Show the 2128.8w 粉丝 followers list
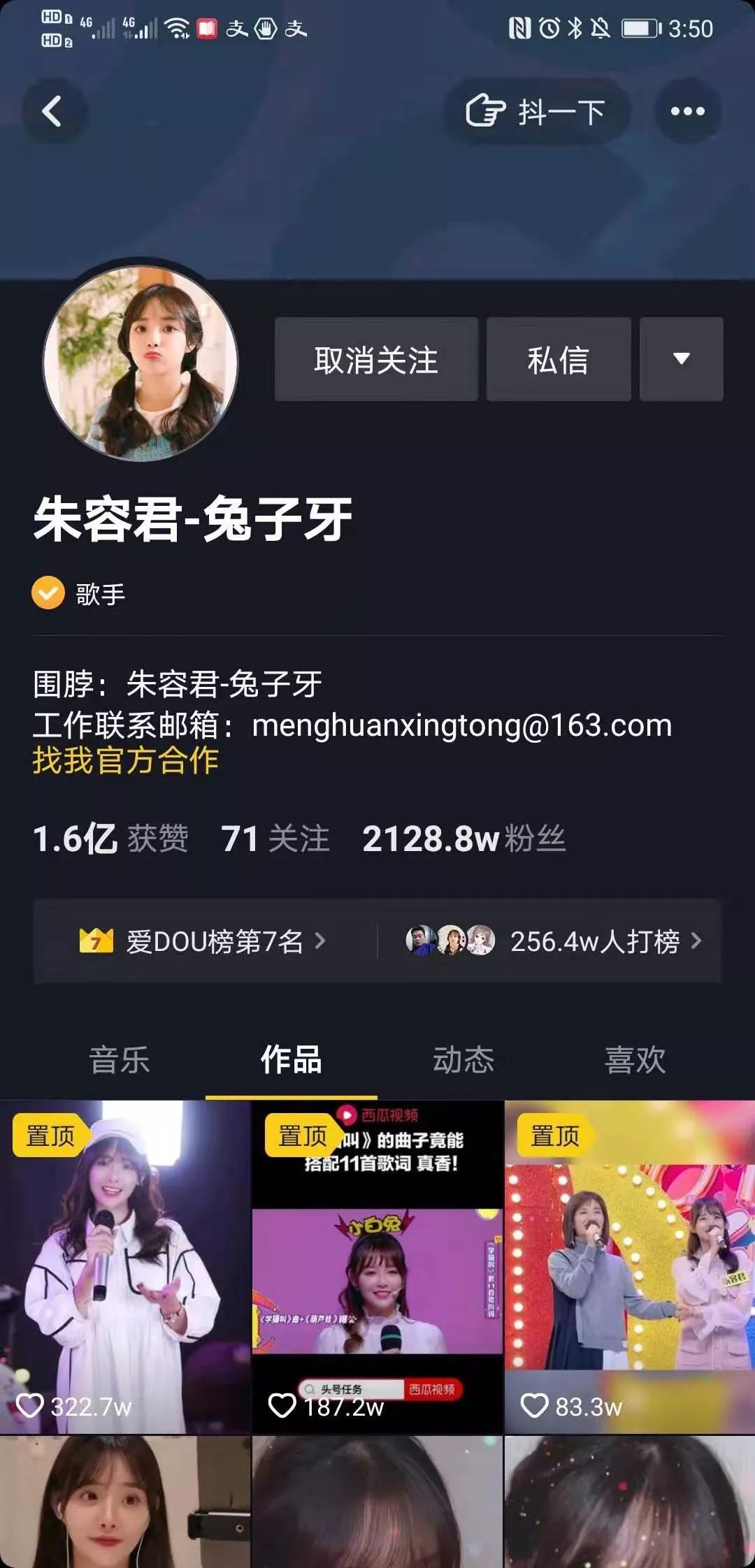This screenshot has height=1568, width=755. (464, 839)
